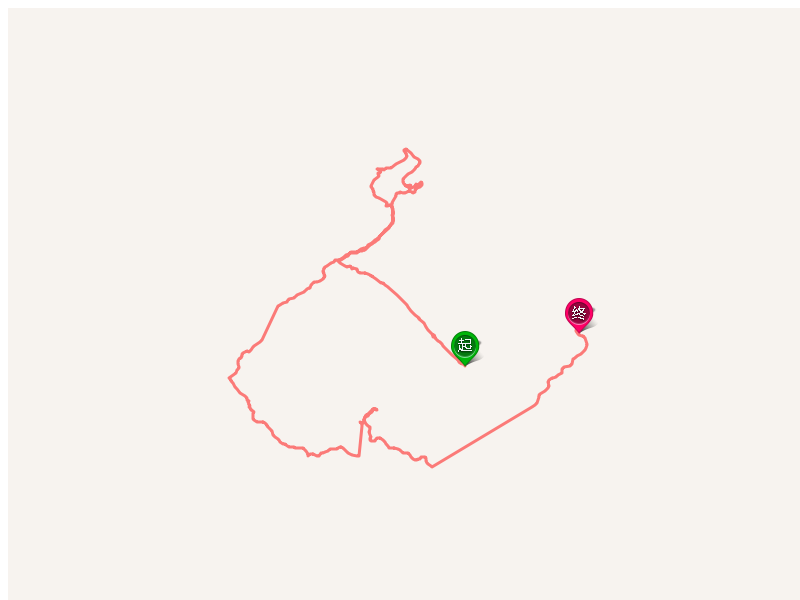Select the red end marker 终
This screenshot has height=600, width=800.
point(578,313)
